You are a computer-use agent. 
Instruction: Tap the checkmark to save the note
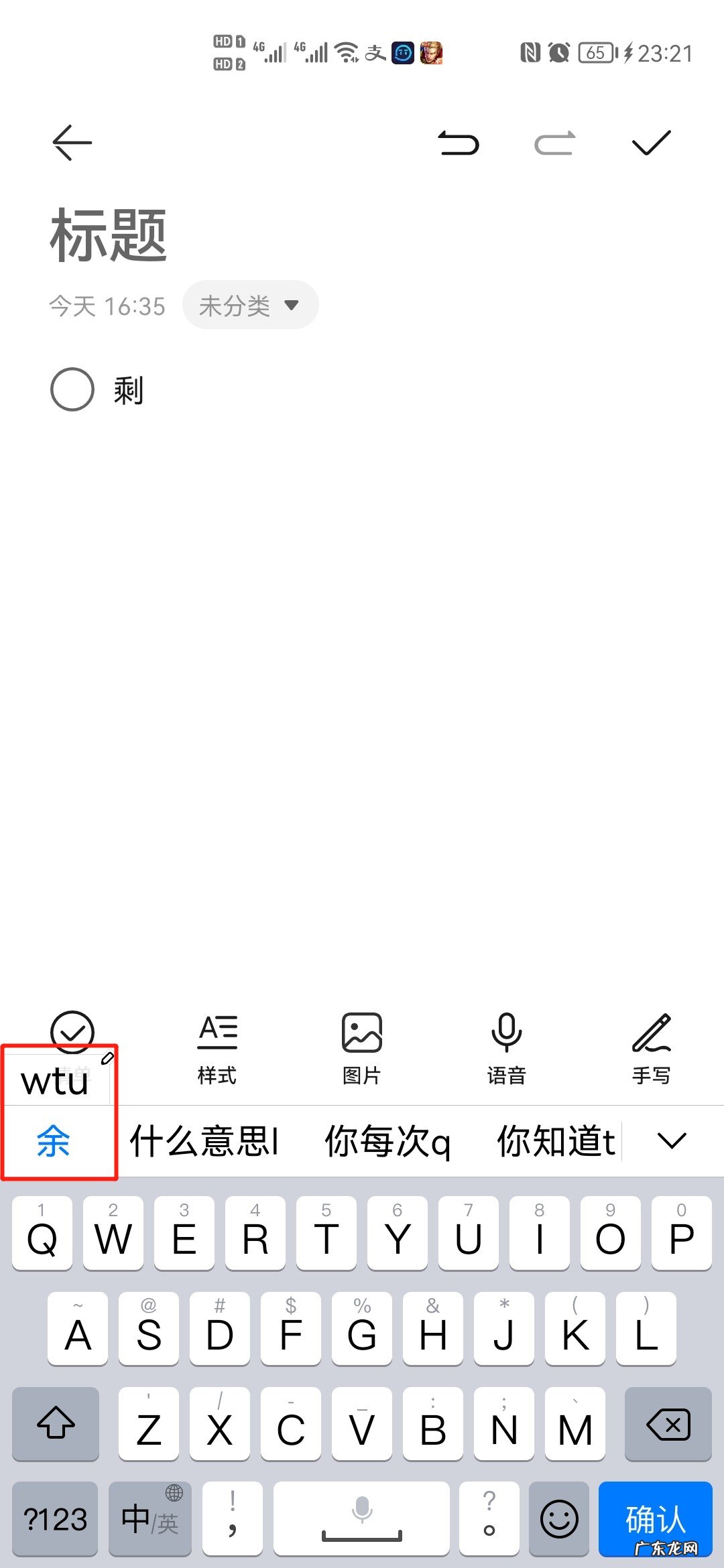pos(651,141)
